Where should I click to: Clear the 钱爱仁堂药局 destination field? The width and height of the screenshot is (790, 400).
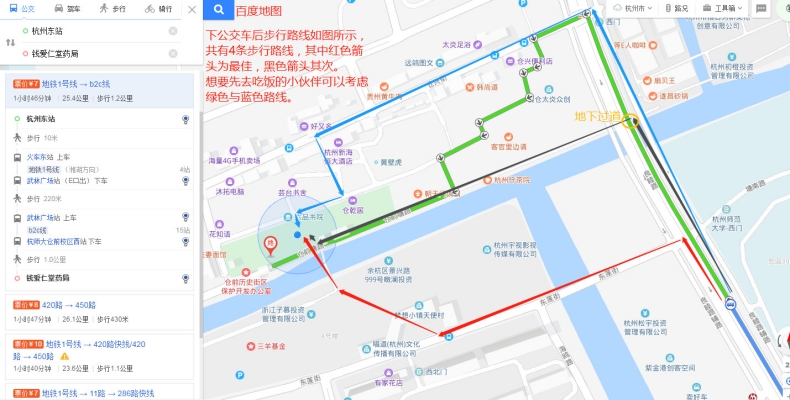click(x=173, y=53)
